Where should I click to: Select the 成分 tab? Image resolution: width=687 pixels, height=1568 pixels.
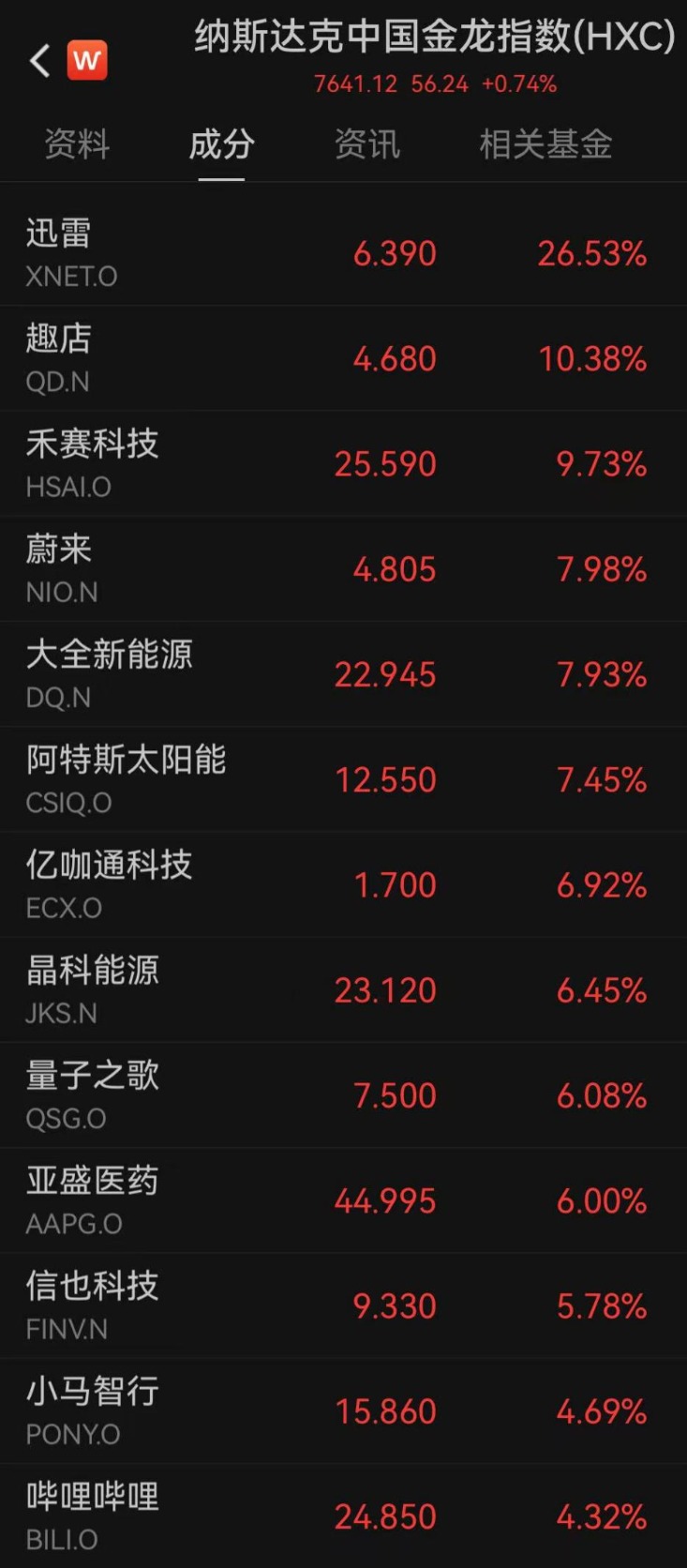[221, 144]
